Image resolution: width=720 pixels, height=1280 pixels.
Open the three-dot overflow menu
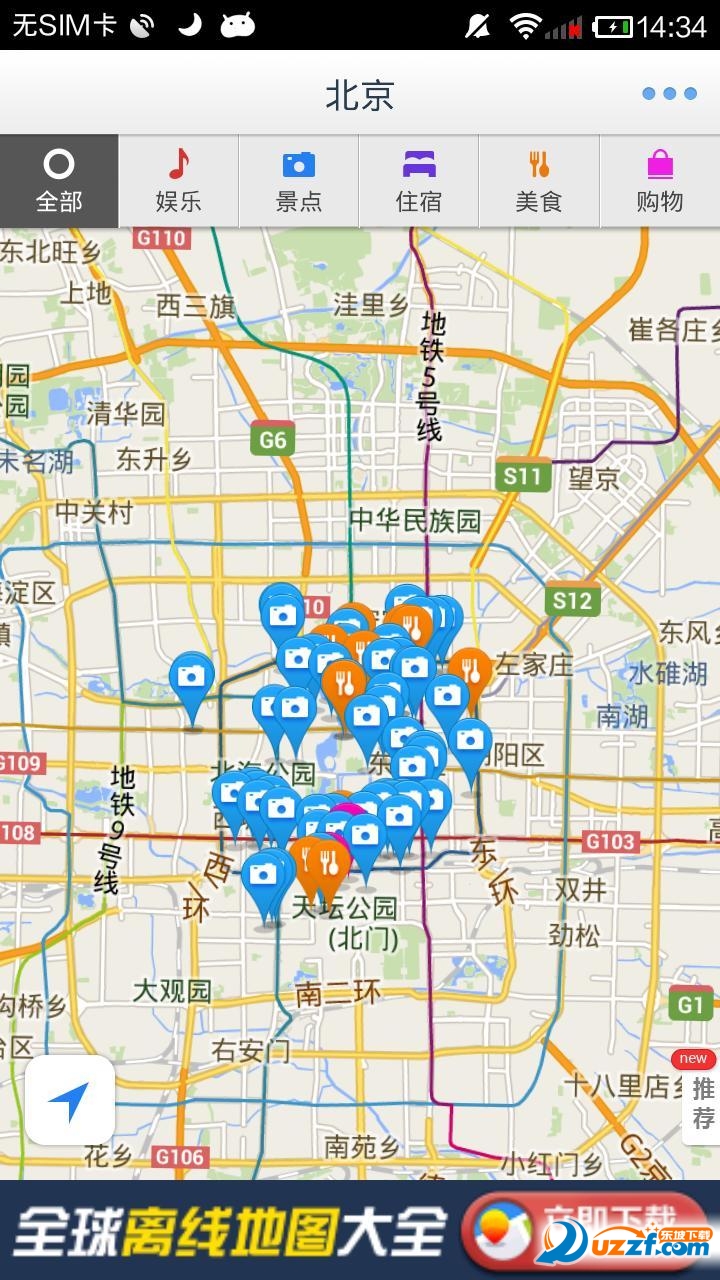click(669, 93)
